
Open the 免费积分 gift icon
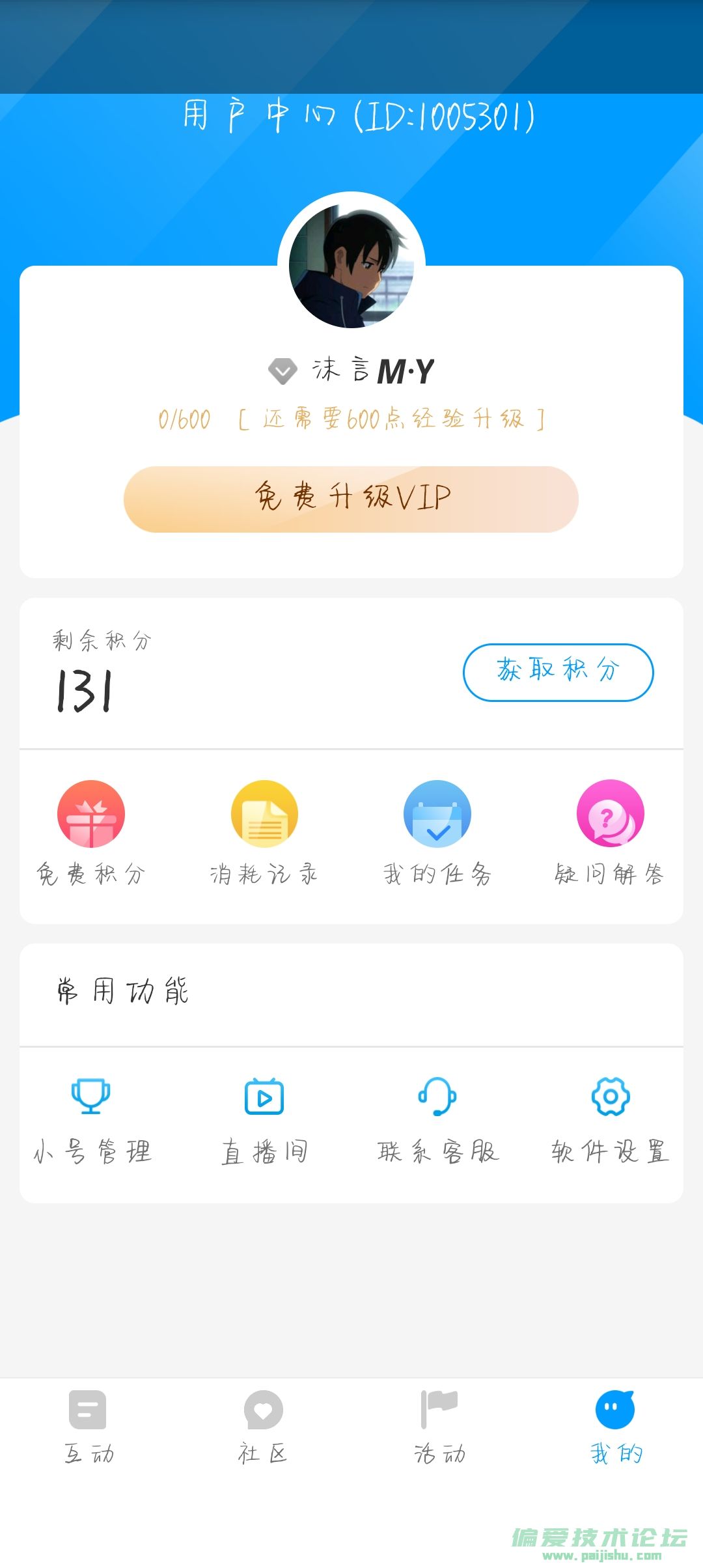point(91,814)
